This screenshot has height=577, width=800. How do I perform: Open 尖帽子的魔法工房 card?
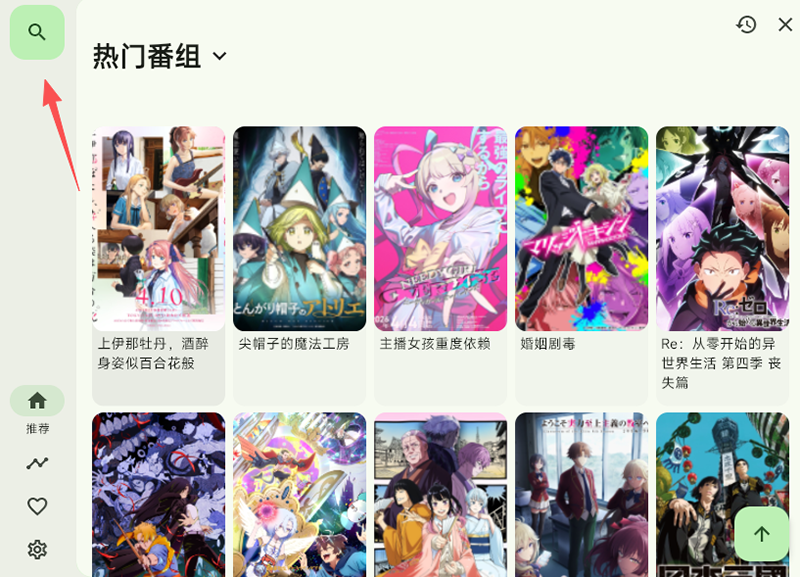point(299,266)
